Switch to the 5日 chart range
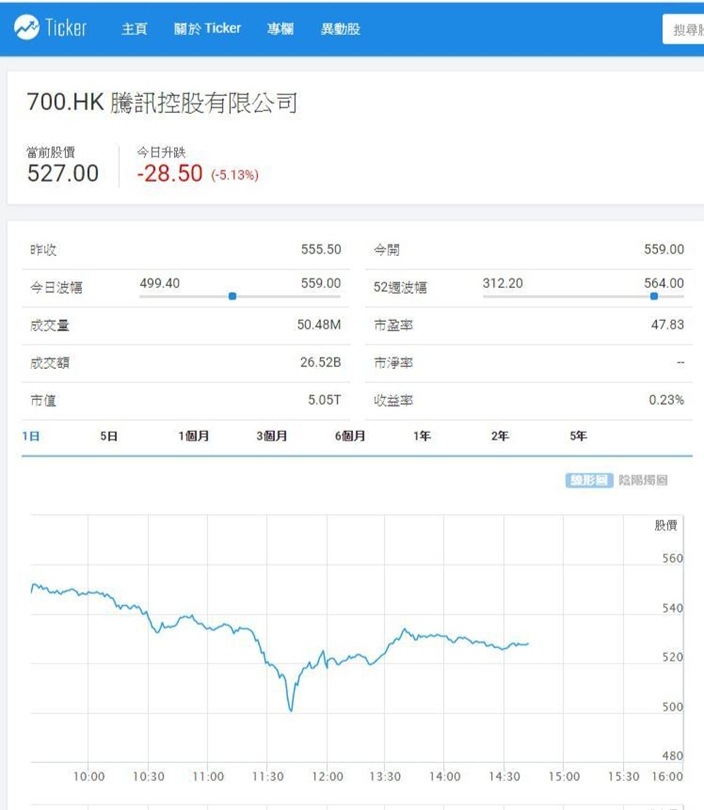Screen dimensions: 704x810 (109, 437)
